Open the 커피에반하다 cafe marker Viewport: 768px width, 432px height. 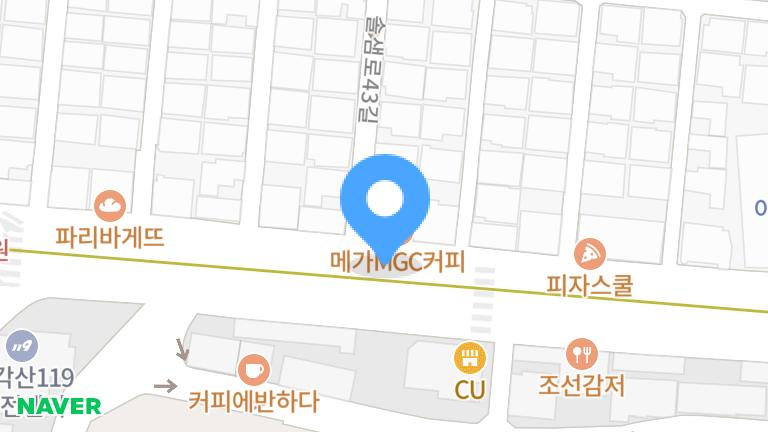coord(253,369)
